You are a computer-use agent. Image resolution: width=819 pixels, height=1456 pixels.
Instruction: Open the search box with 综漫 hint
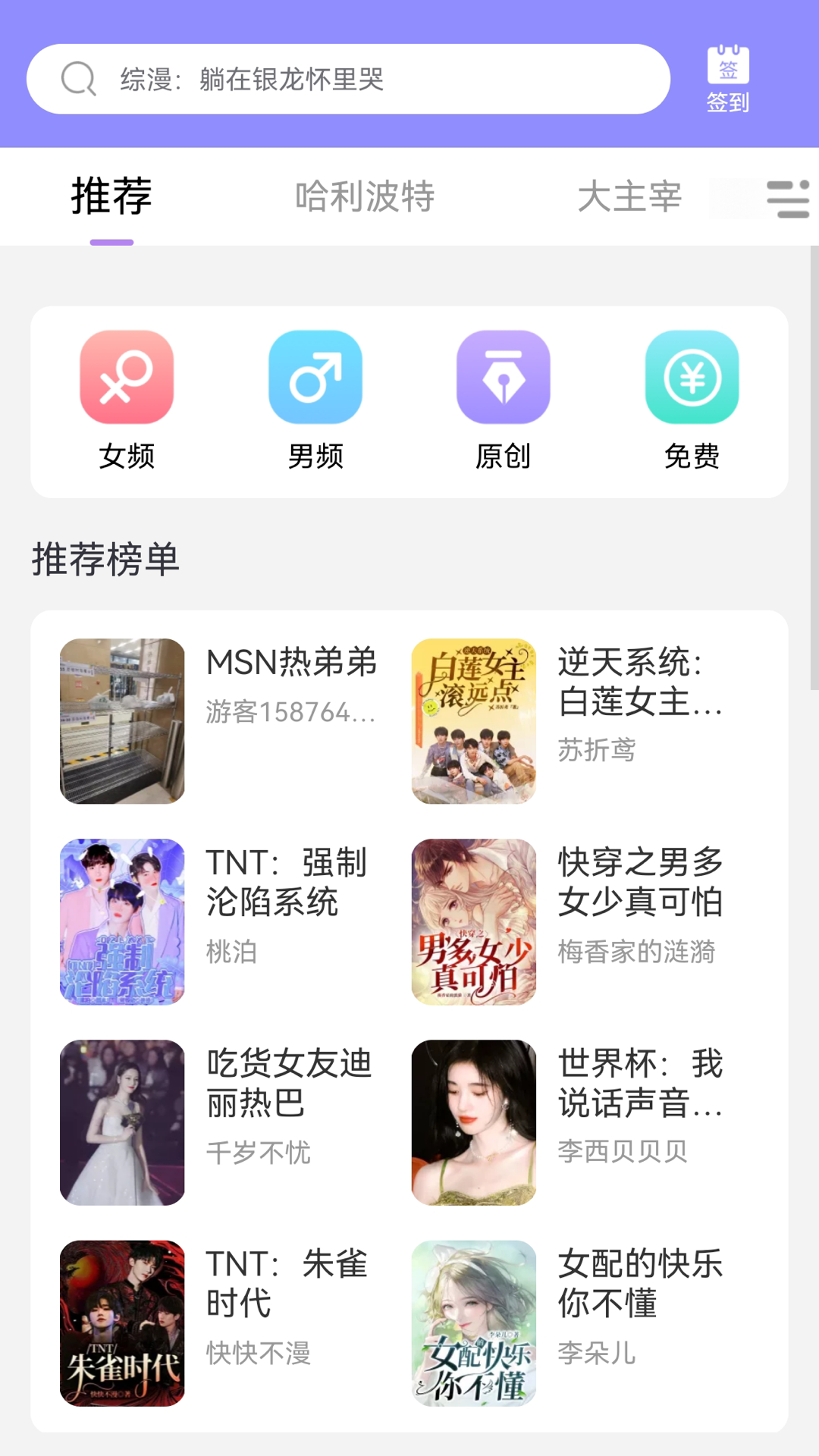click(x=348, y=79)
